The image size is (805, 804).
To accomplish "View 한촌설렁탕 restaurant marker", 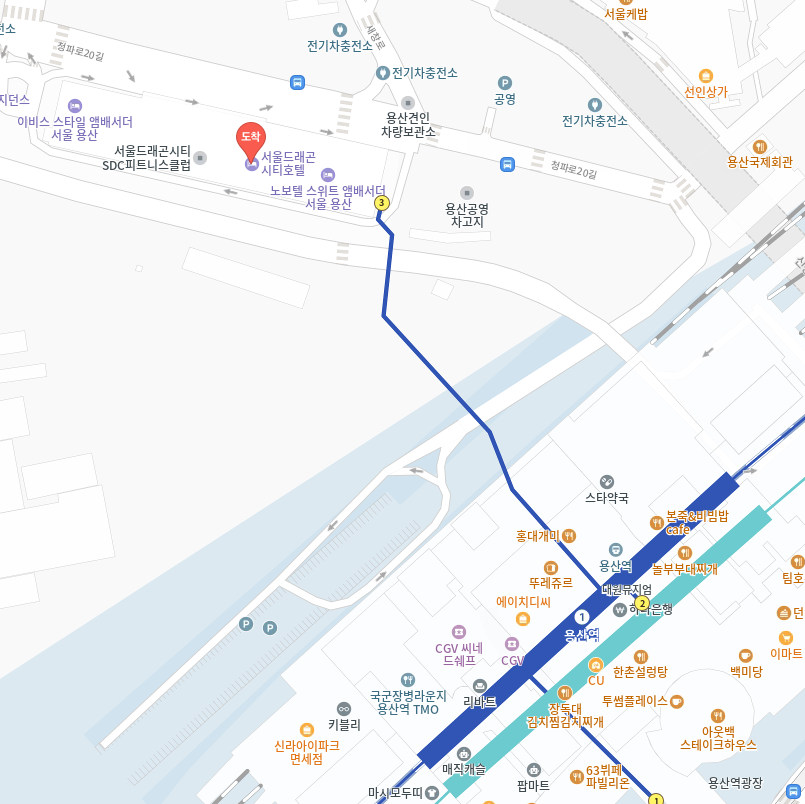I will [640, 656].
